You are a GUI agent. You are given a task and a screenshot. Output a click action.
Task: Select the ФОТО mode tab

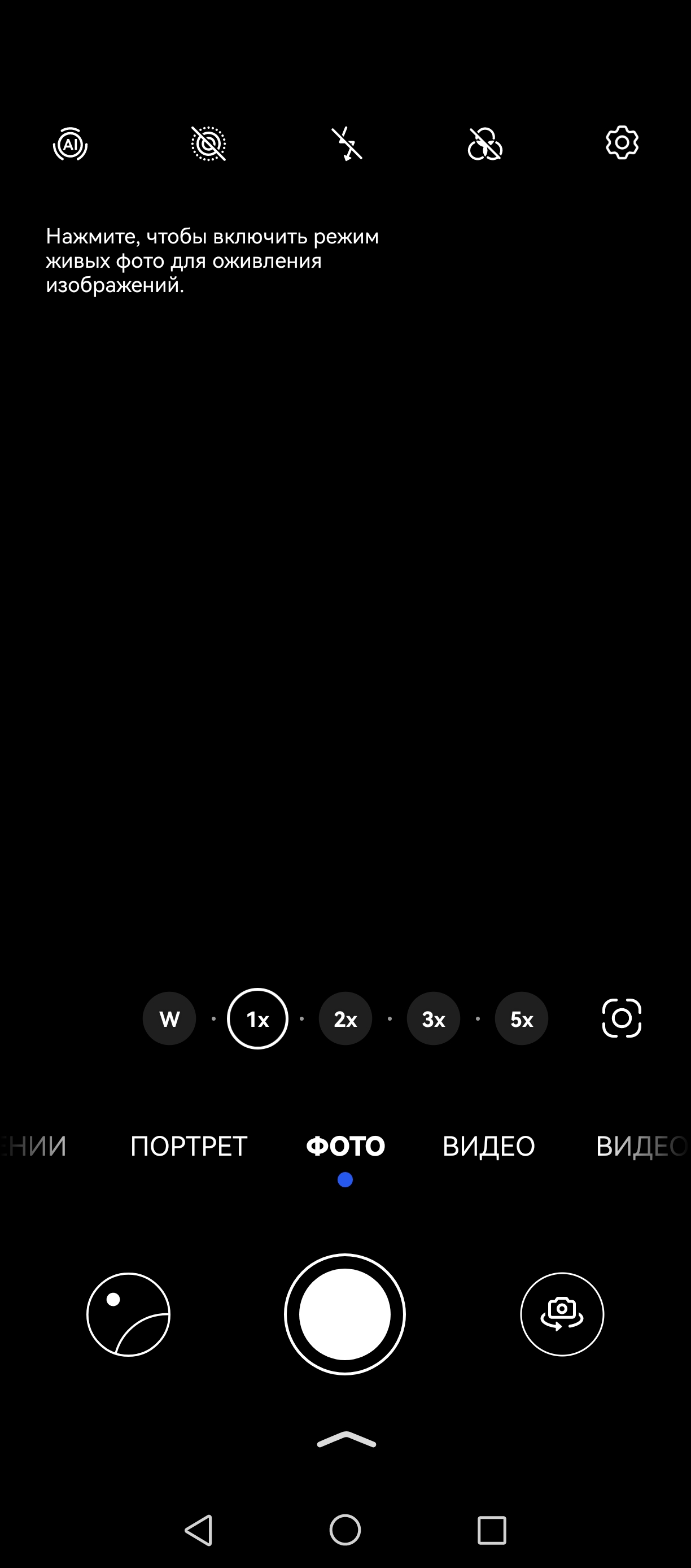345,1146
